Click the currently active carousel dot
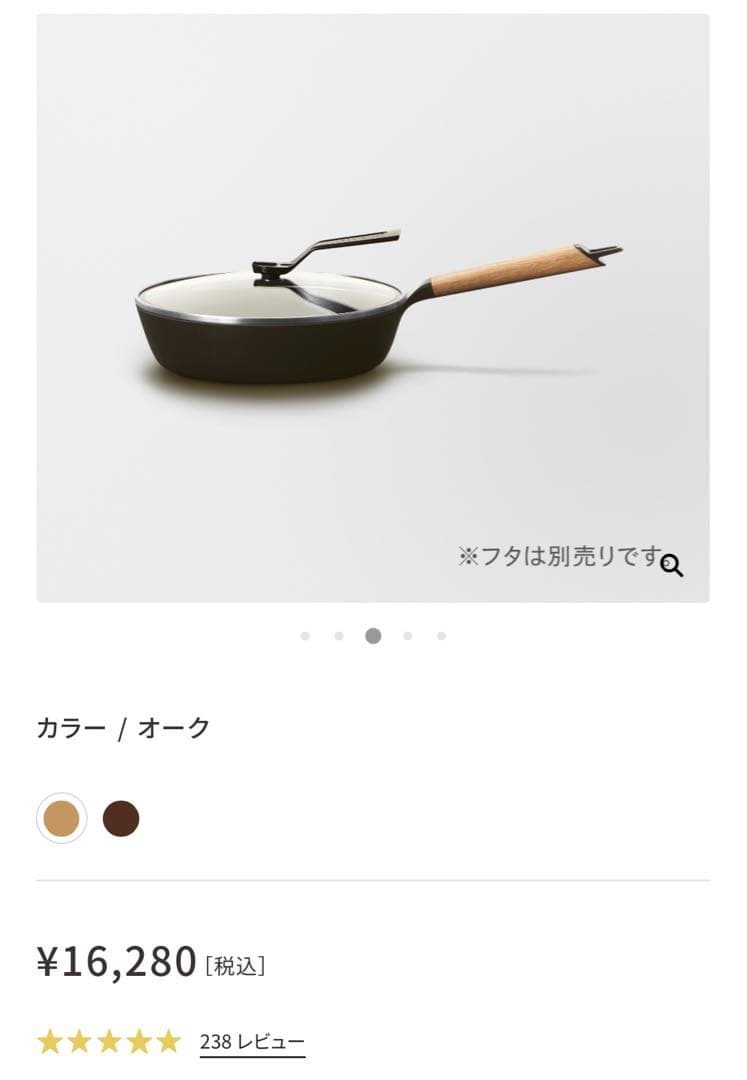 [372, 633]
